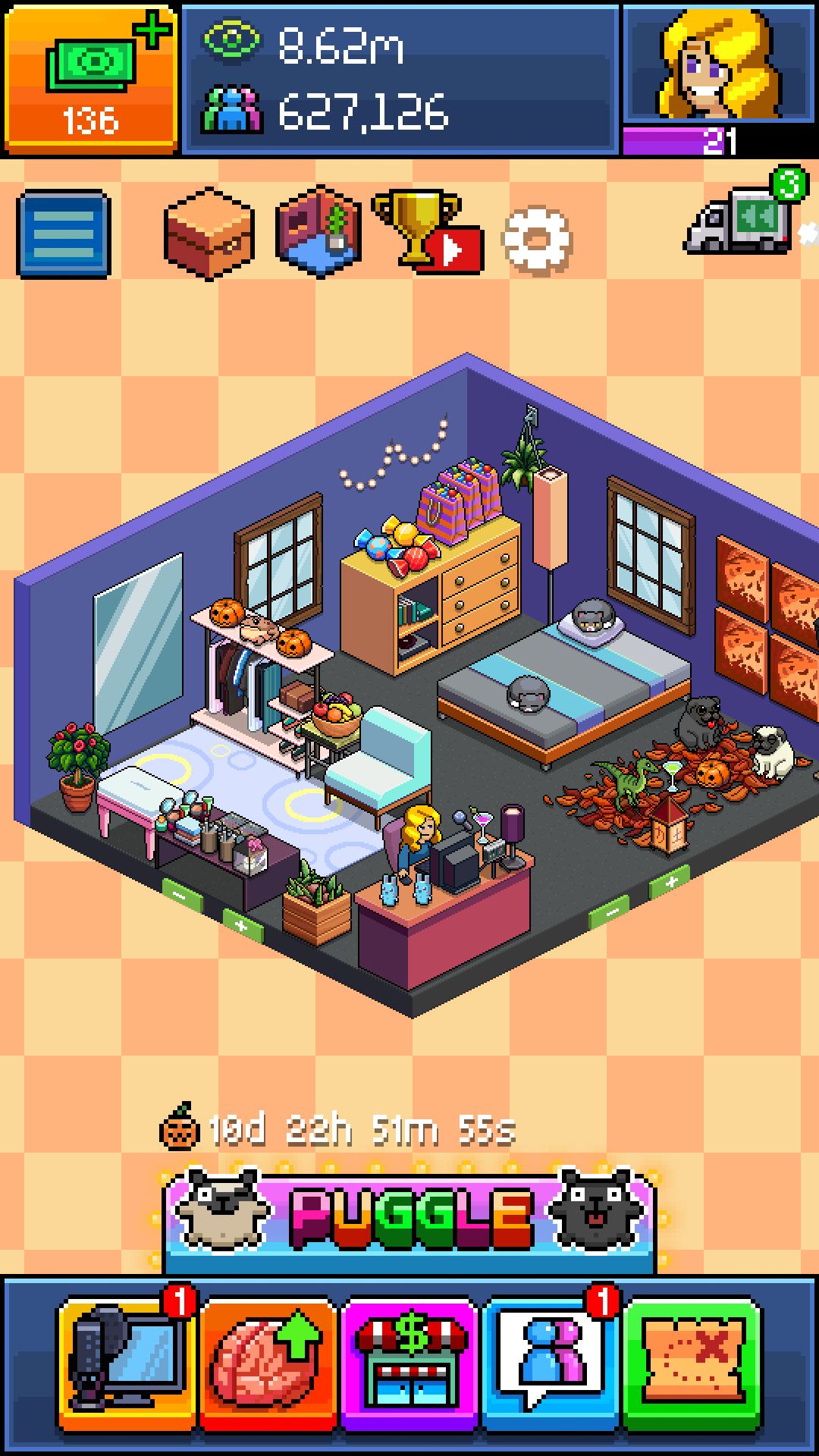Image resolution: width=819 pixels, height=1456 pixels.
Task: Open the shop storefront tab
Action: (x=409, y=1363)
